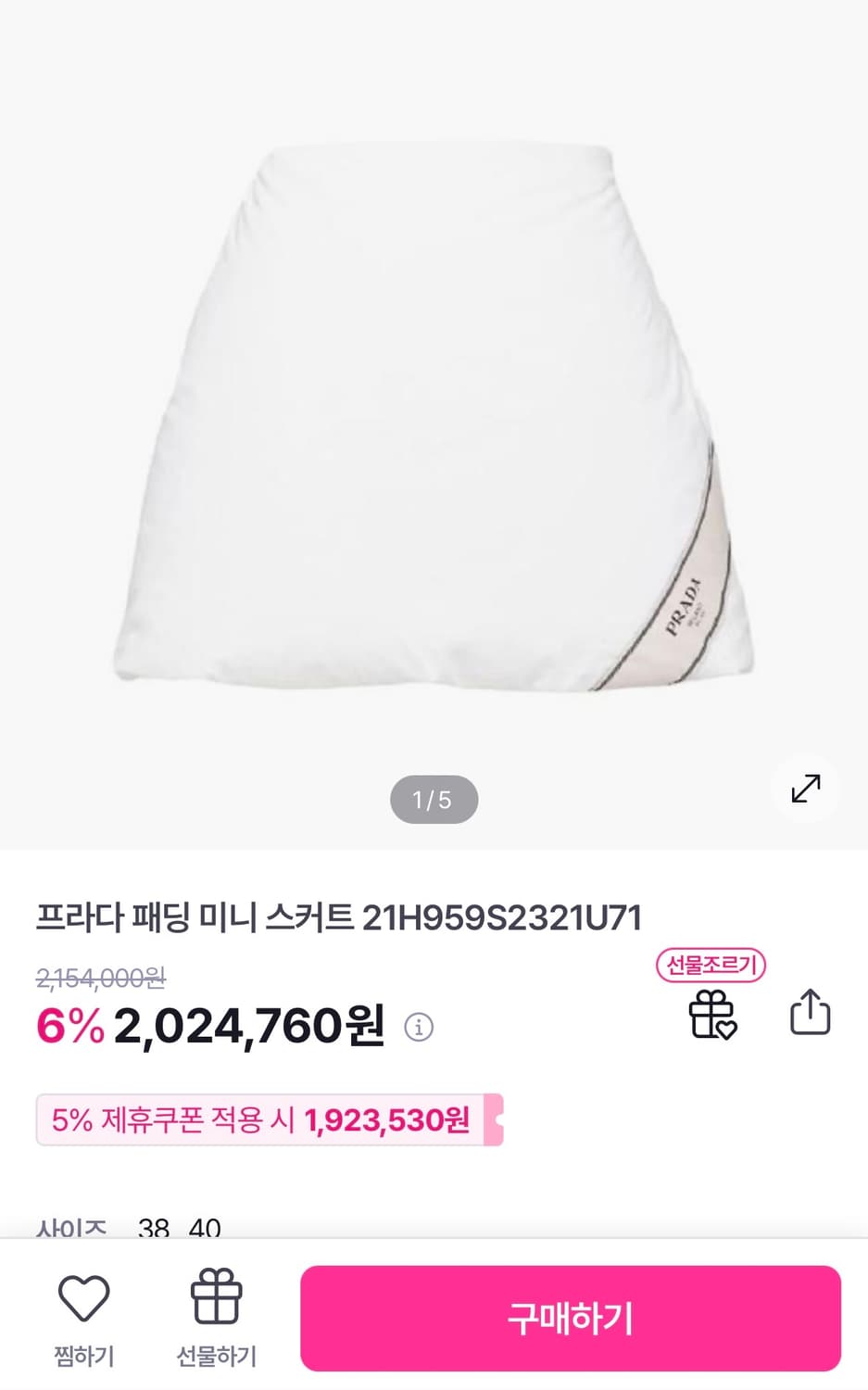Select size 40 option
This screenshot has width=868, height=1390.
click(206, 1227)
